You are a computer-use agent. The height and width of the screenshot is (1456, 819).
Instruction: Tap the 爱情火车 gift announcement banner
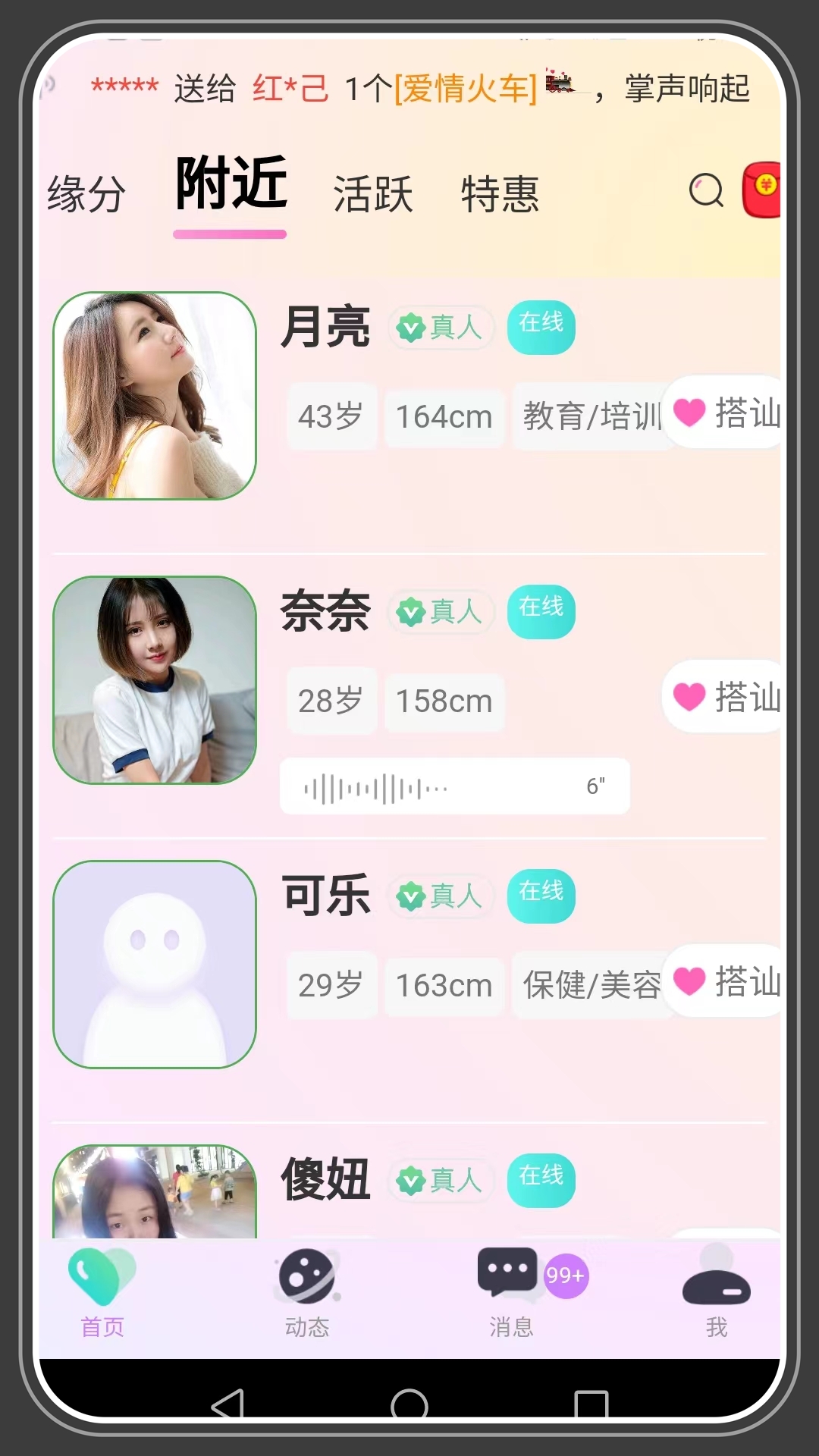[421, 89]
